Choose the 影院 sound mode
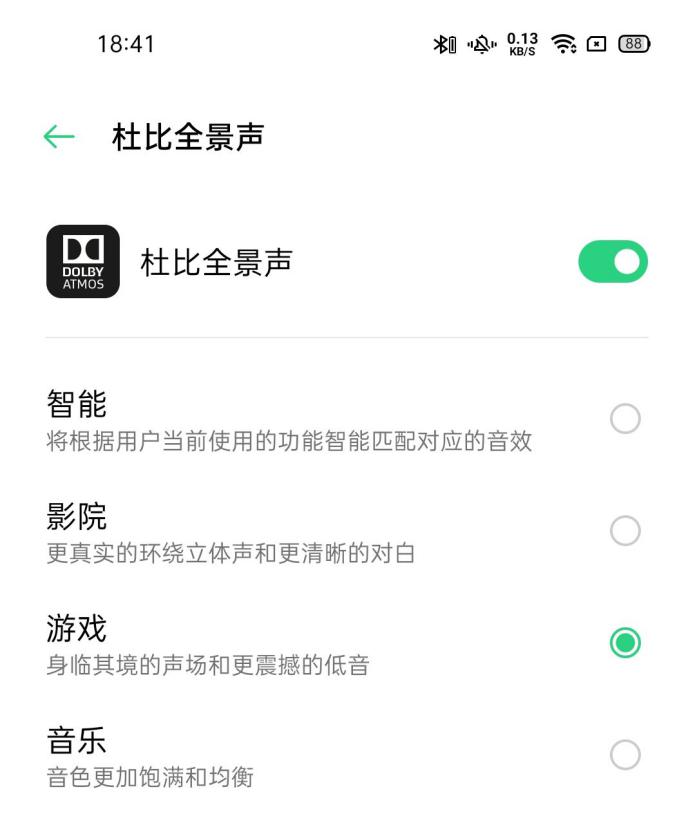This screenshot has width=695, height=825. click(625, 531)
